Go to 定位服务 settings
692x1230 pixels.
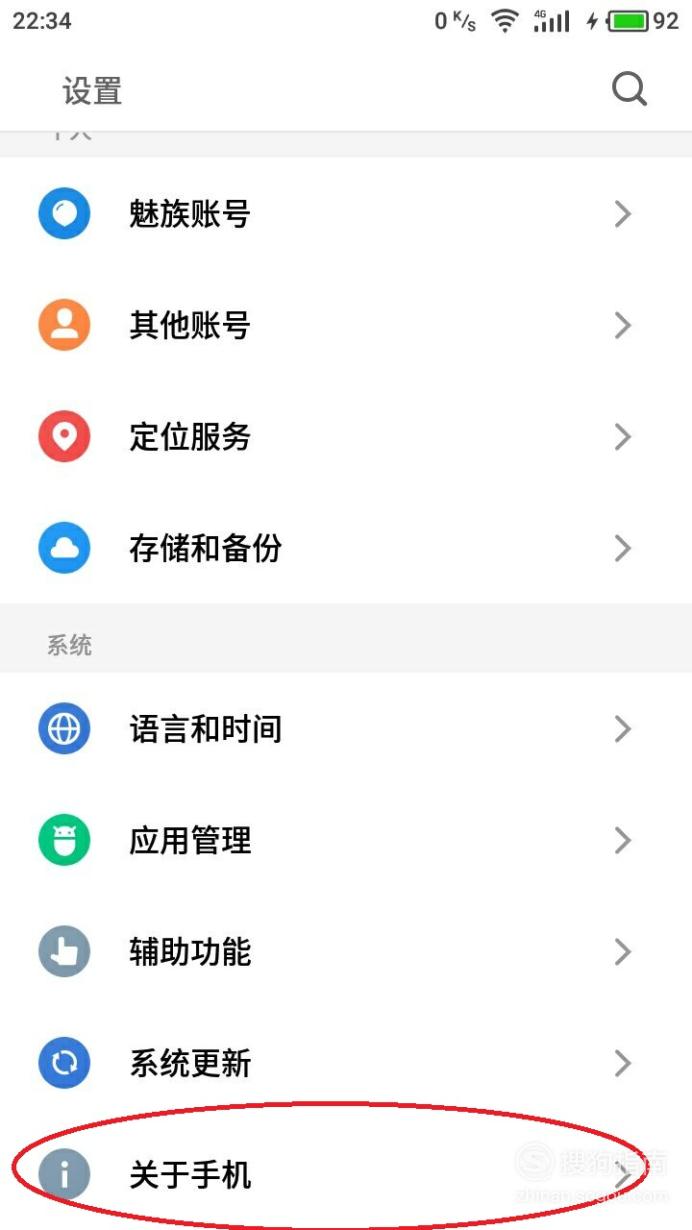(346, 437)
